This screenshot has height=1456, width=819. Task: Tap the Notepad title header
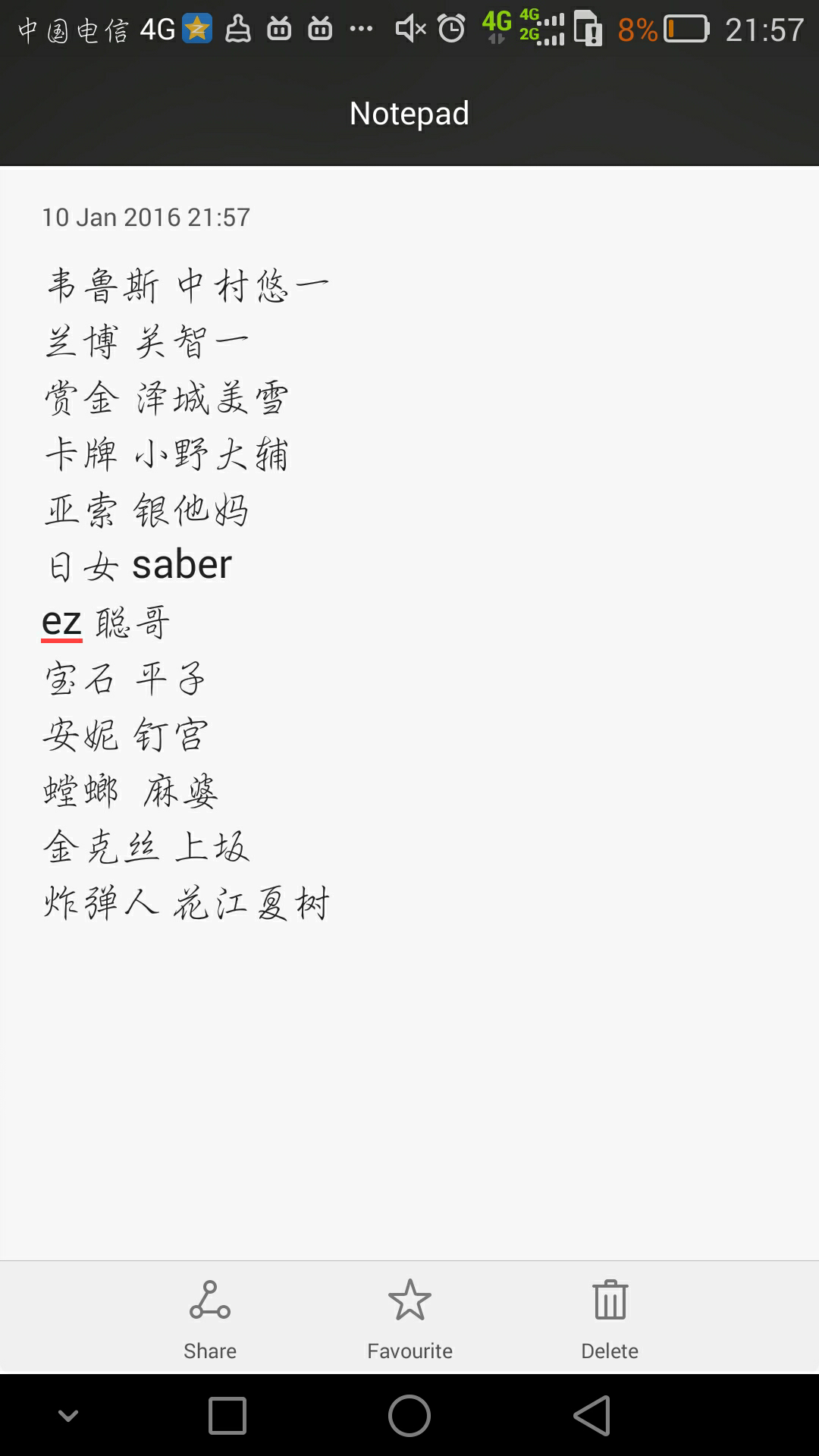pyautogui.click(x=409, y=112)
